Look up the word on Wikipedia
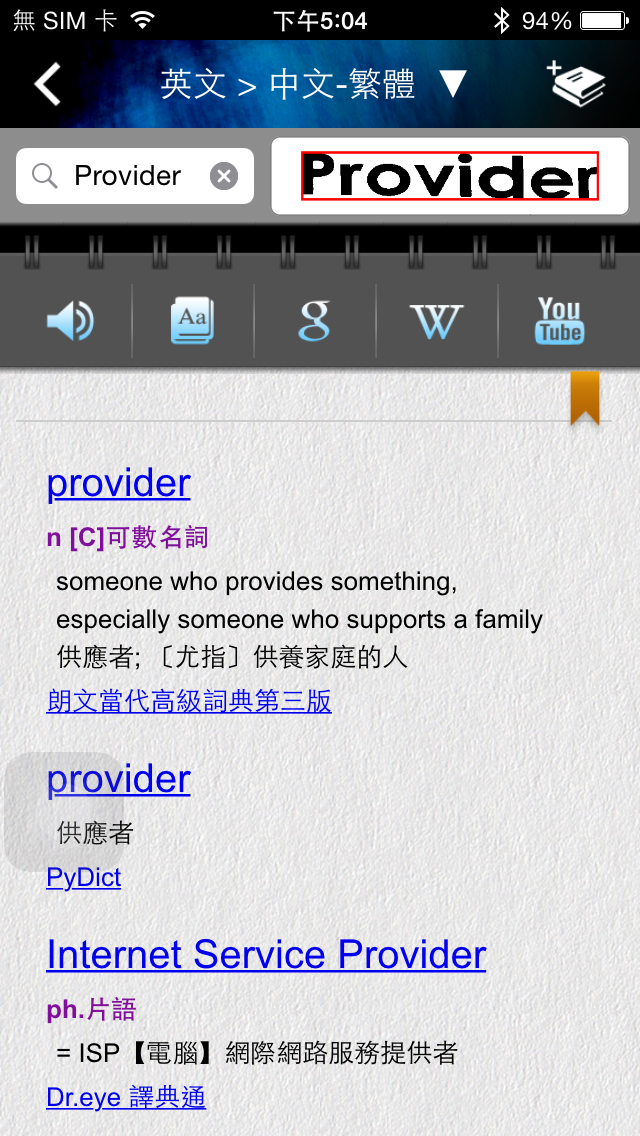 436,321
